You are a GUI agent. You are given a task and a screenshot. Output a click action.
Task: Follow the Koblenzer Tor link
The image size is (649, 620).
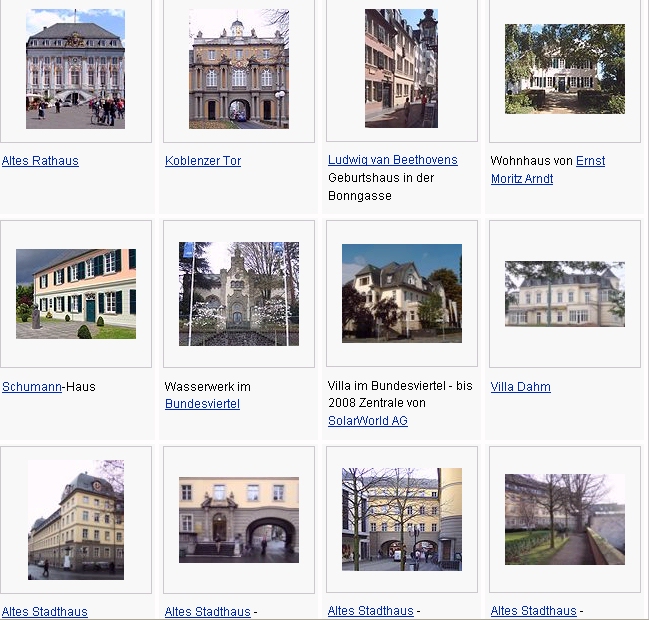tap(203, 161)
